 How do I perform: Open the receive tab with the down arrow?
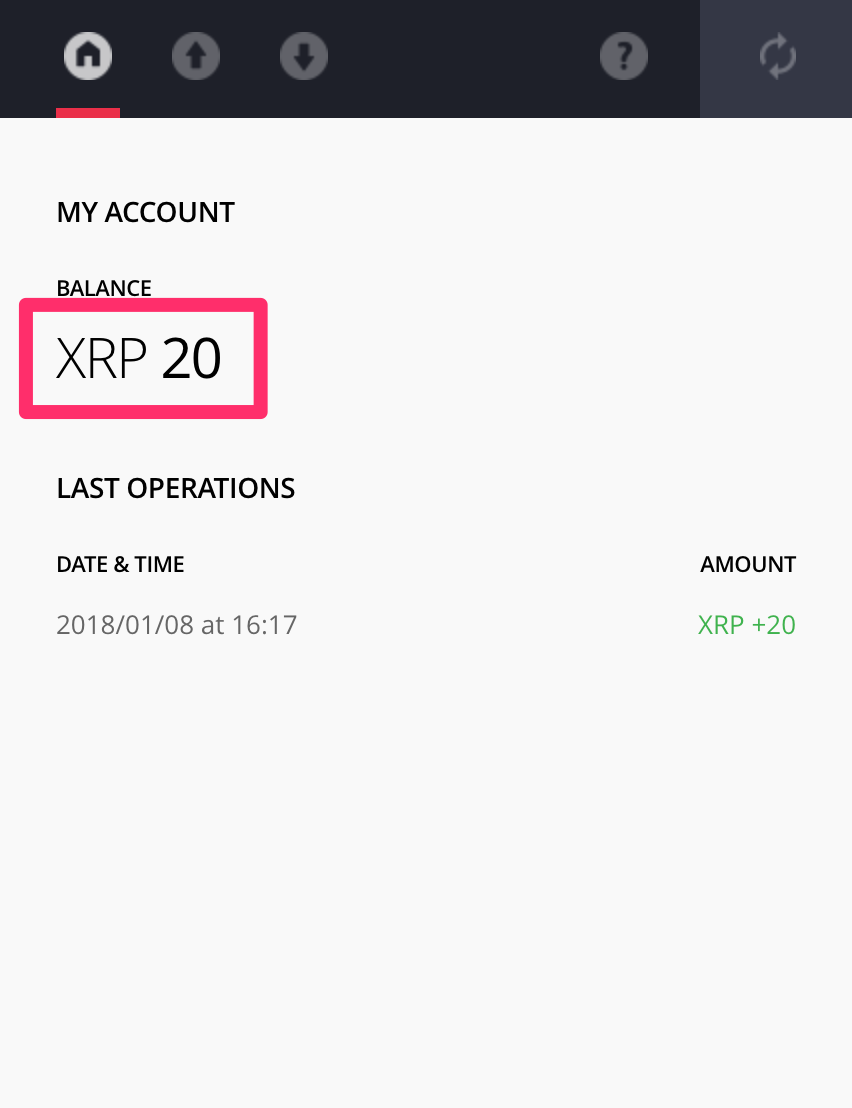[x=304, y=57]
